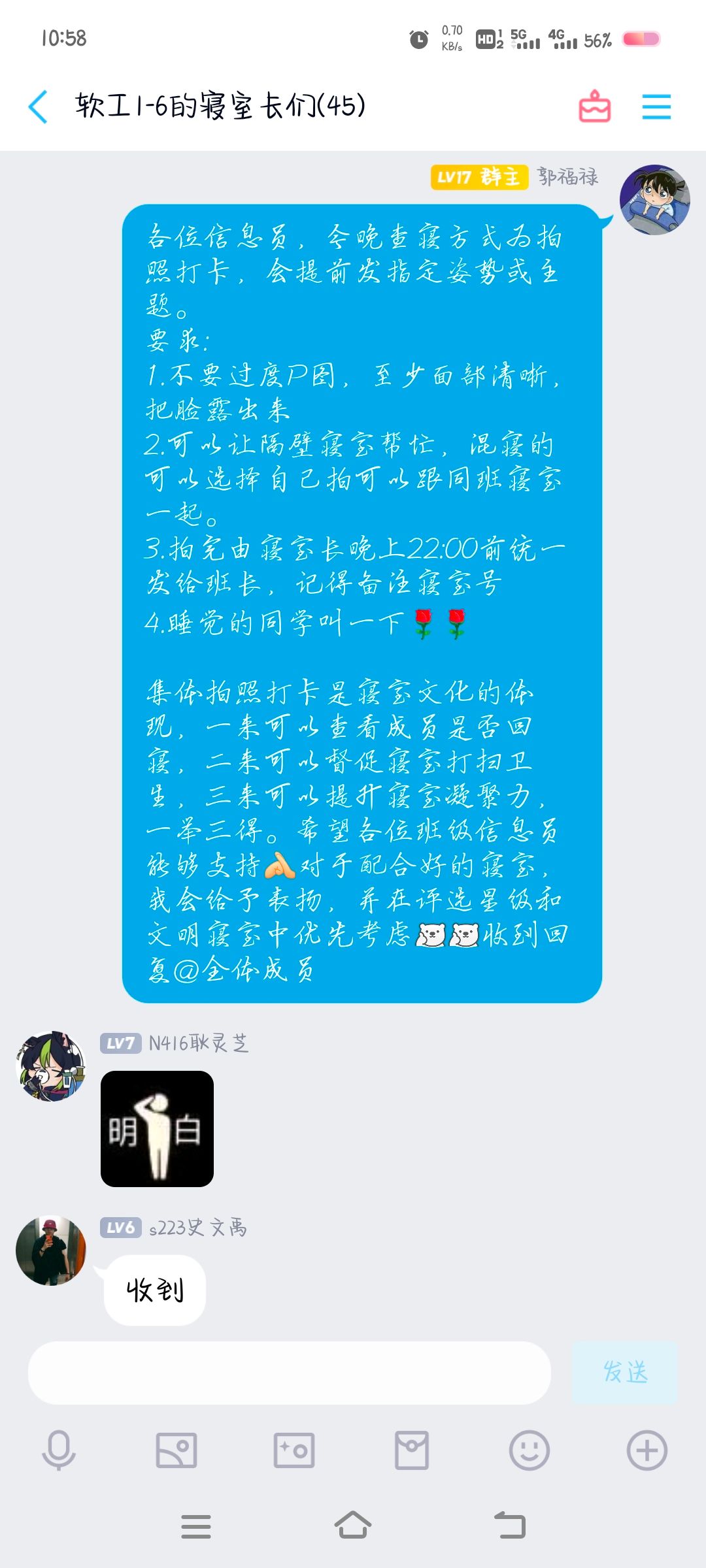
Task: Go to the system home screen
Action: [x=353, y=1526]
